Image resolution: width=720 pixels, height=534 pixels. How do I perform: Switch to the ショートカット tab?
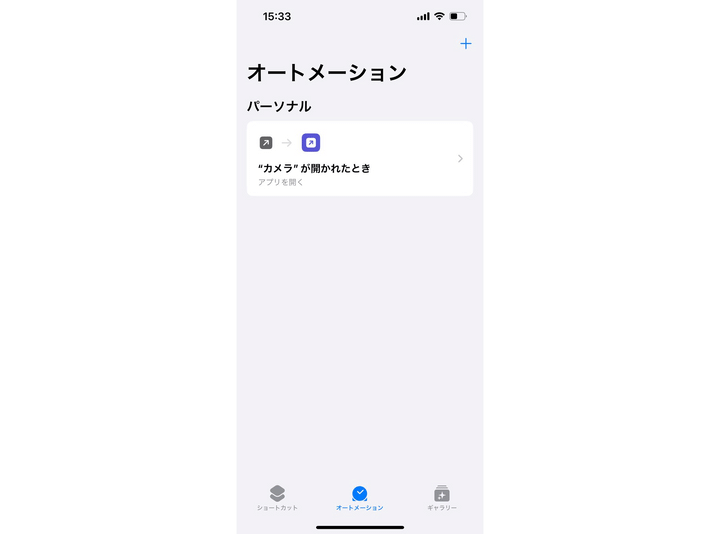click(x=277, y=497)
